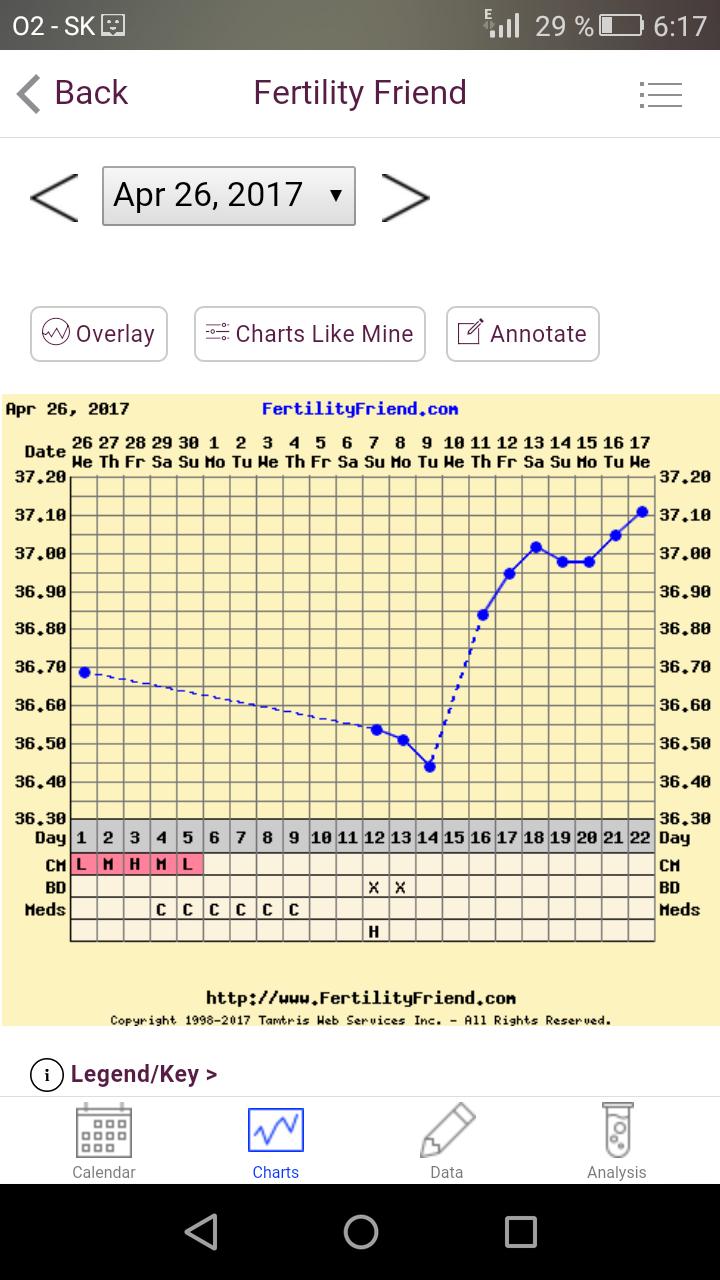Screen dimensions: 720x1280
Task: Tap the system home button
Action: click(x=360, y=1232)
